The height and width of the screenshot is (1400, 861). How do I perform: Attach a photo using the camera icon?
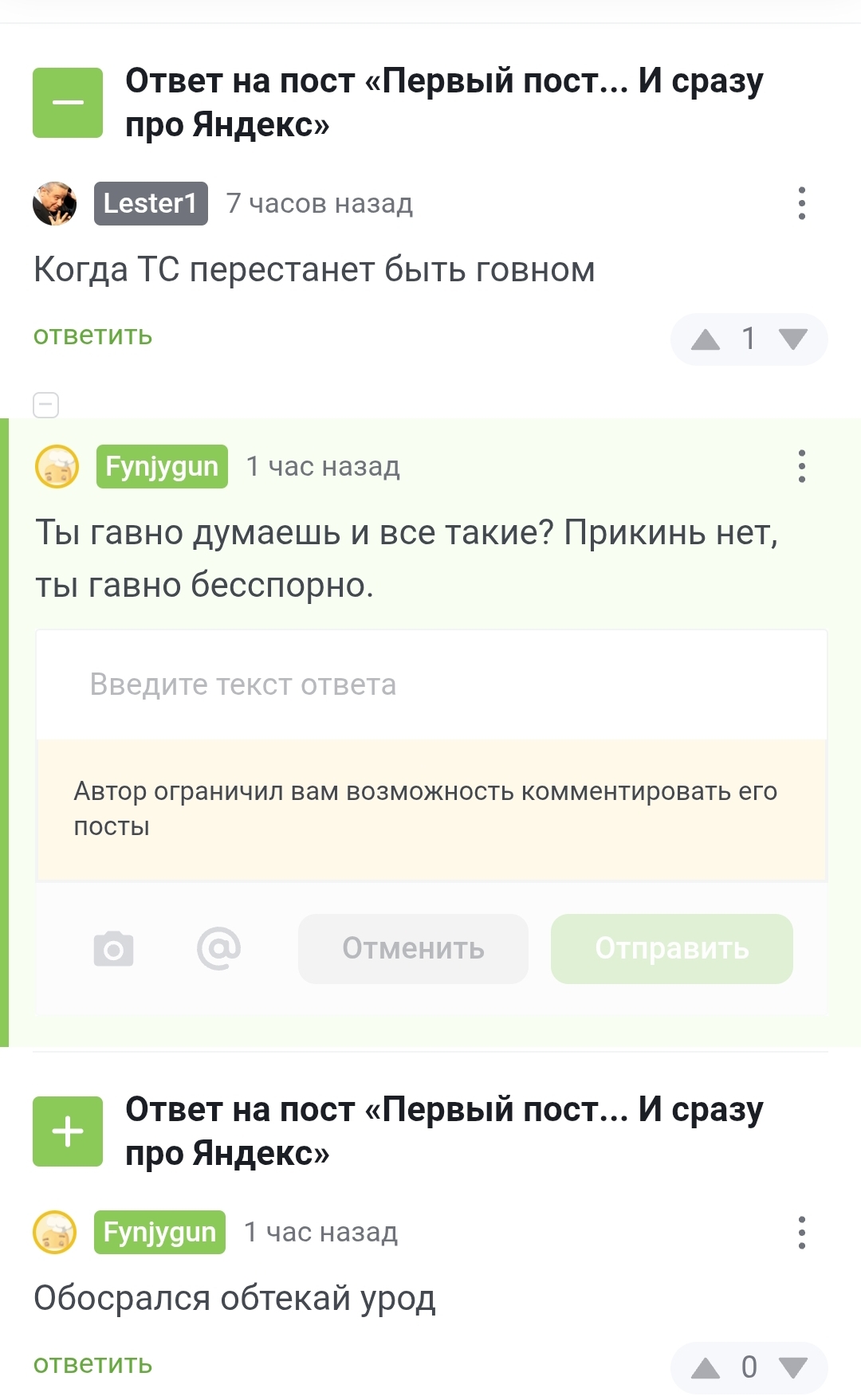pyautogui.click(x=114, y=949)
